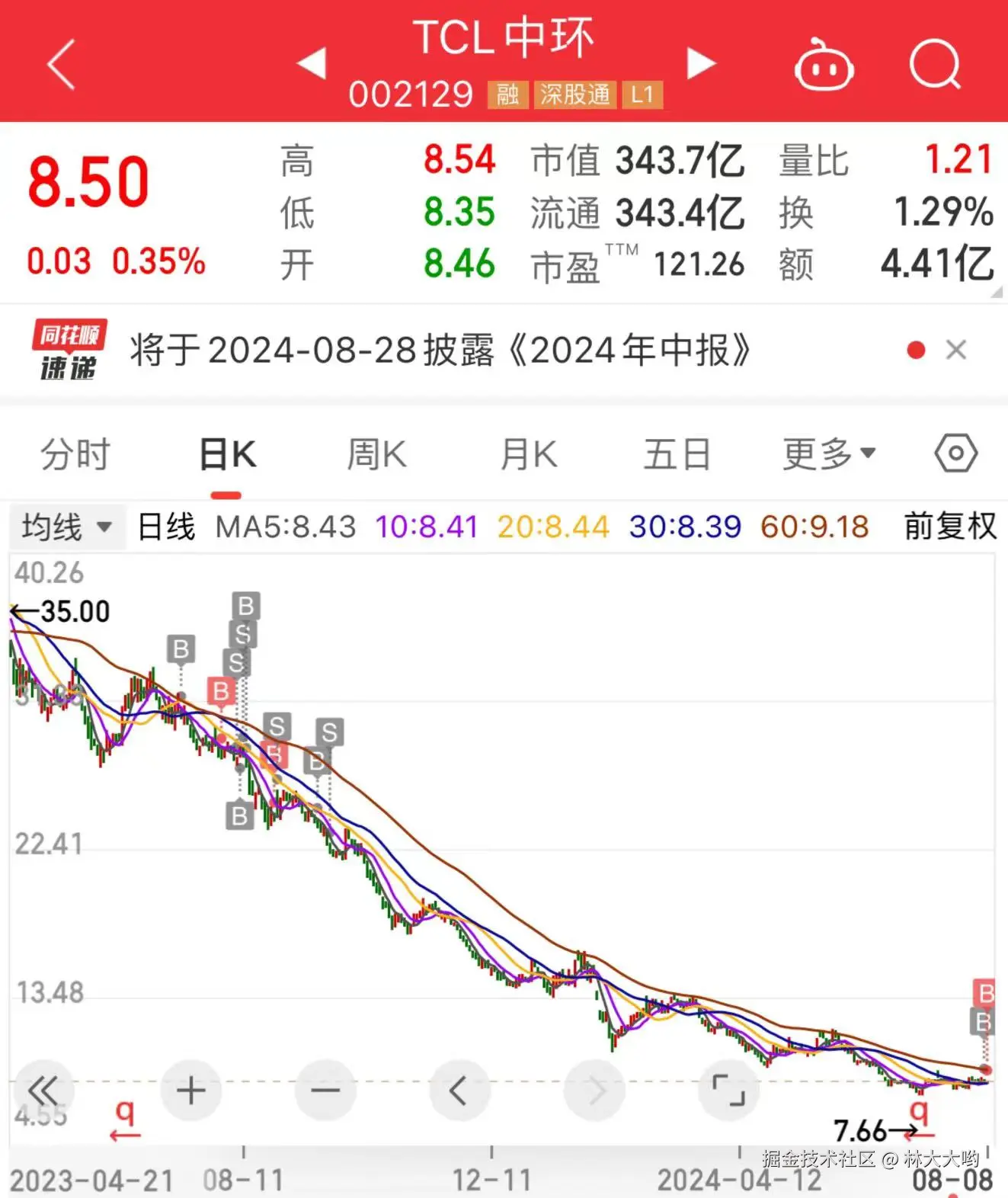Open the 均线 indicator dropdown
The width and height of the screenshot is (1008, 1198).
click(x=67, y=526)
